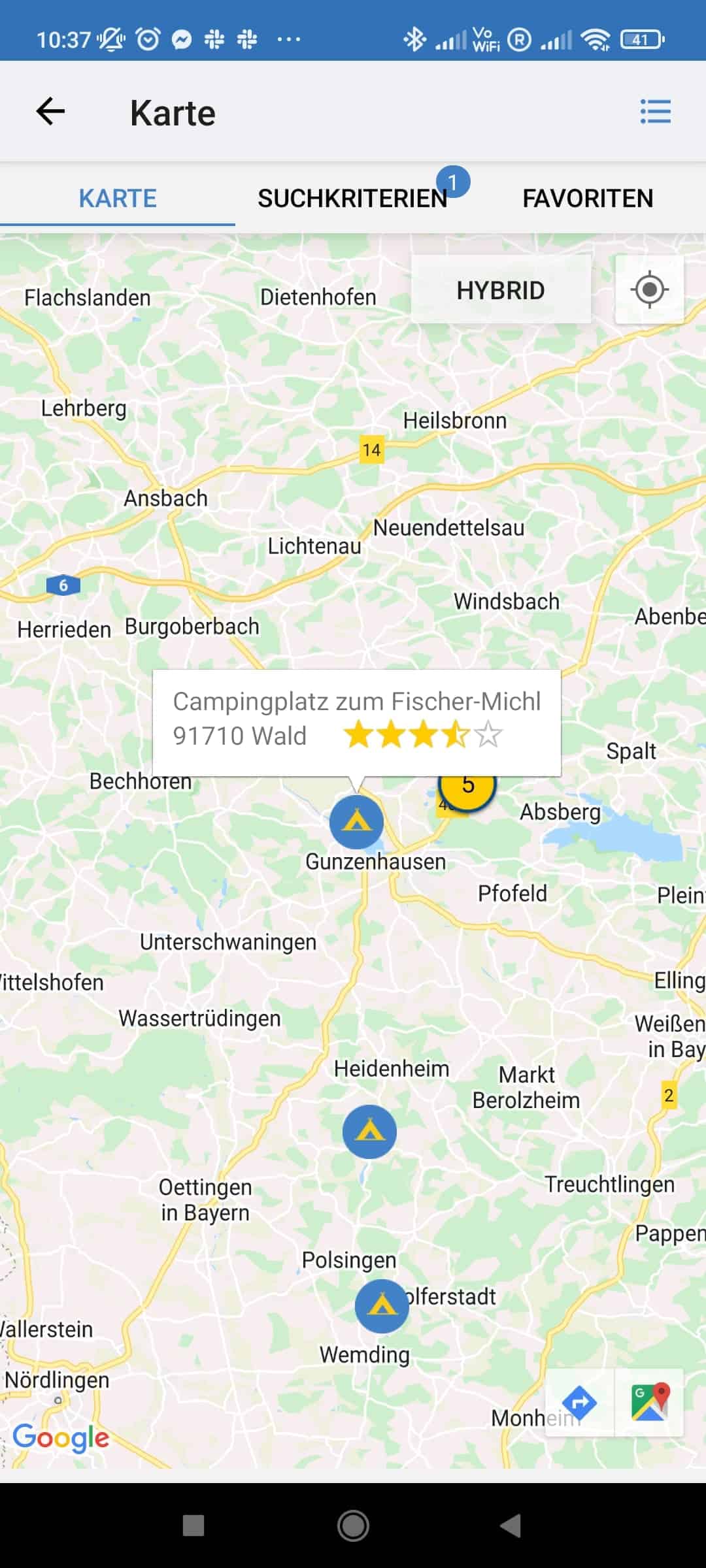Viewport: 706px width, 1568px height.
Task: Tap the system home button
Action: point(353,1526)
